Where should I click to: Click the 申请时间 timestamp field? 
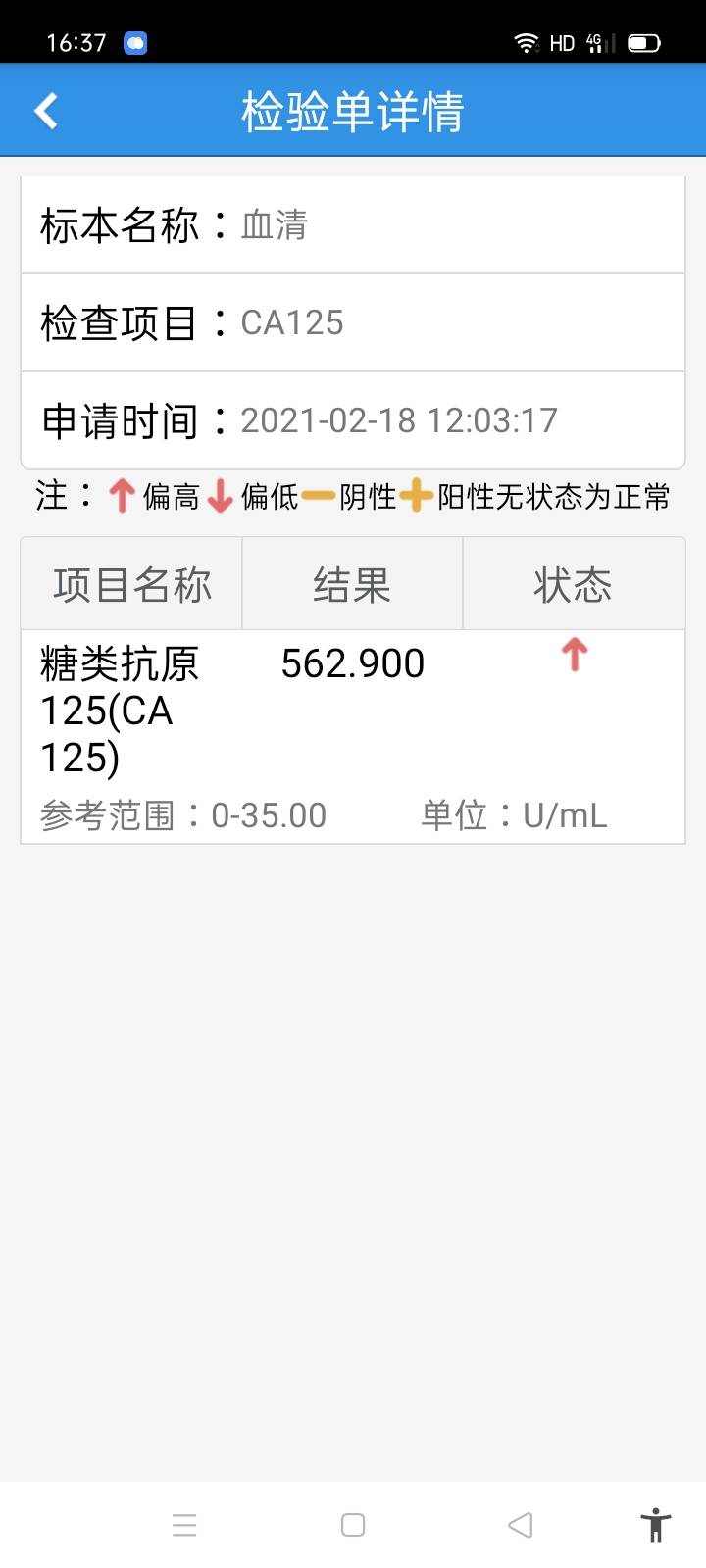[398, 420]
